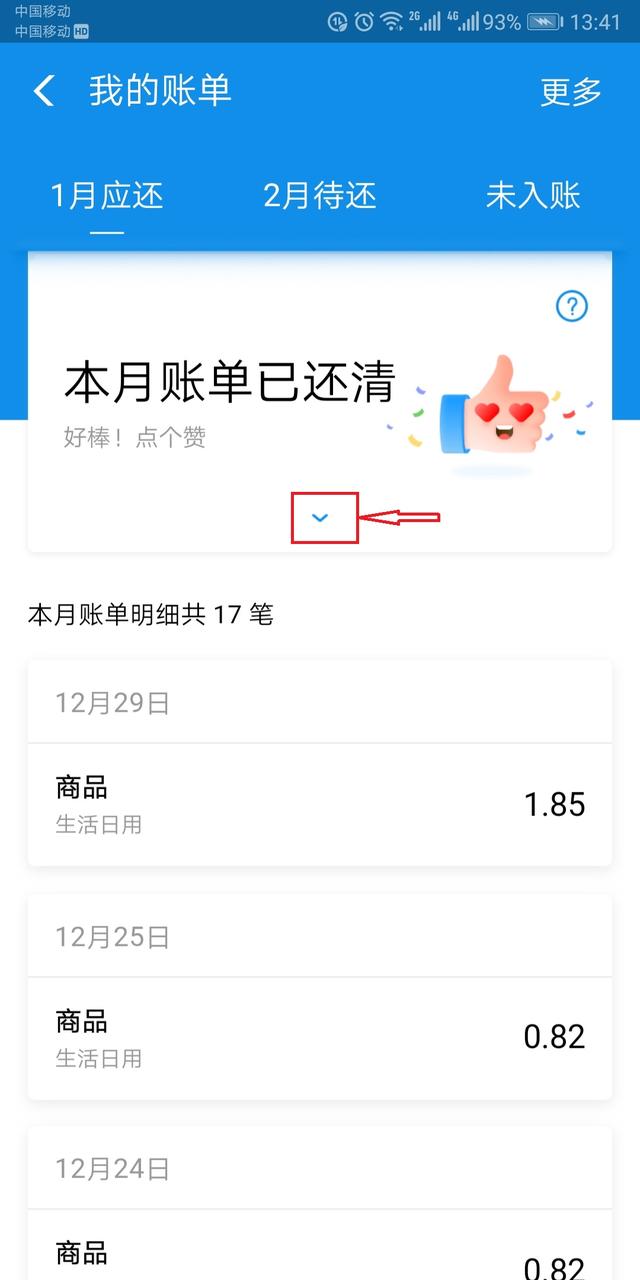
Task: Open the help question mark icon
Action: [x=572, y=307]
